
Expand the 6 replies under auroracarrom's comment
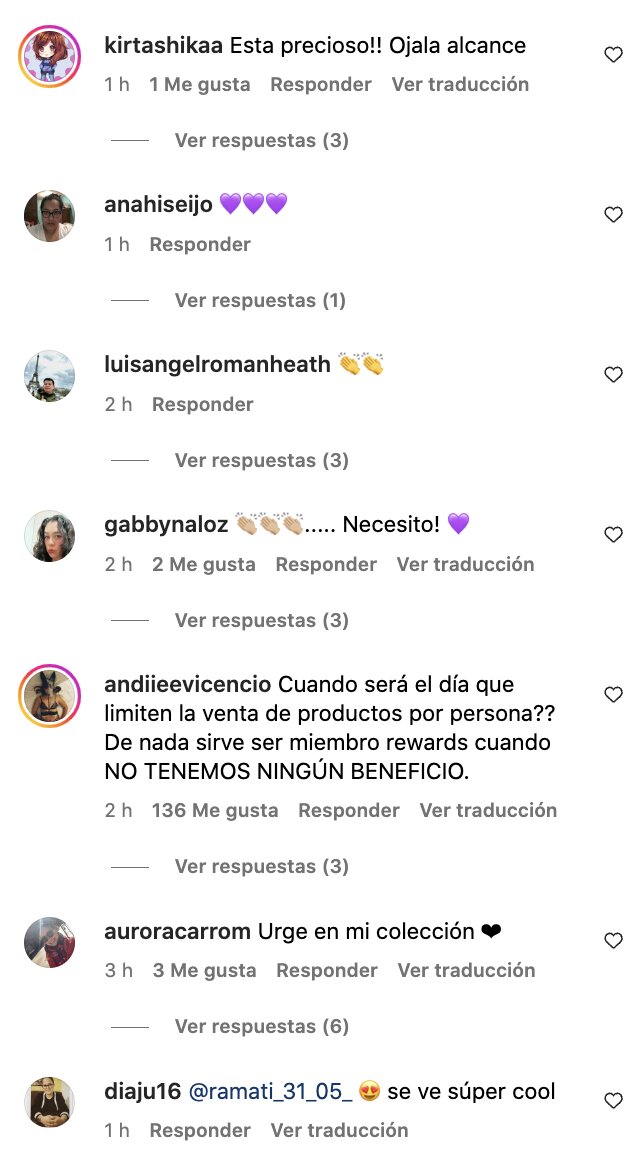(x=261, y=1027)
